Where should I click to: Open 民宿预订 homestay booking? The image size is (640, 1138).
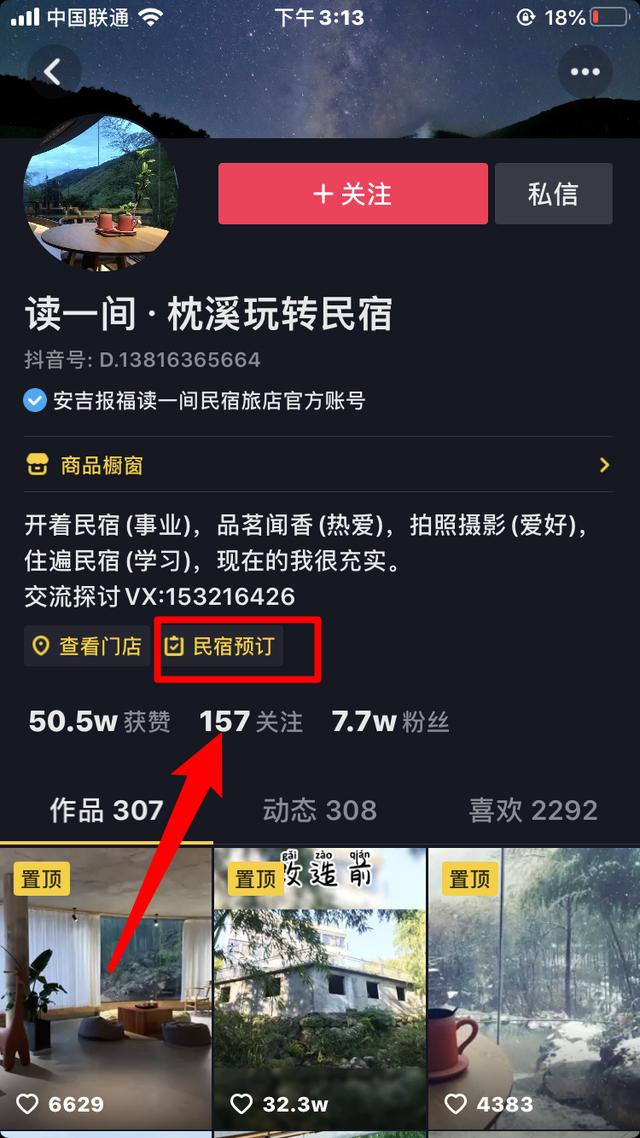point(221,646)
